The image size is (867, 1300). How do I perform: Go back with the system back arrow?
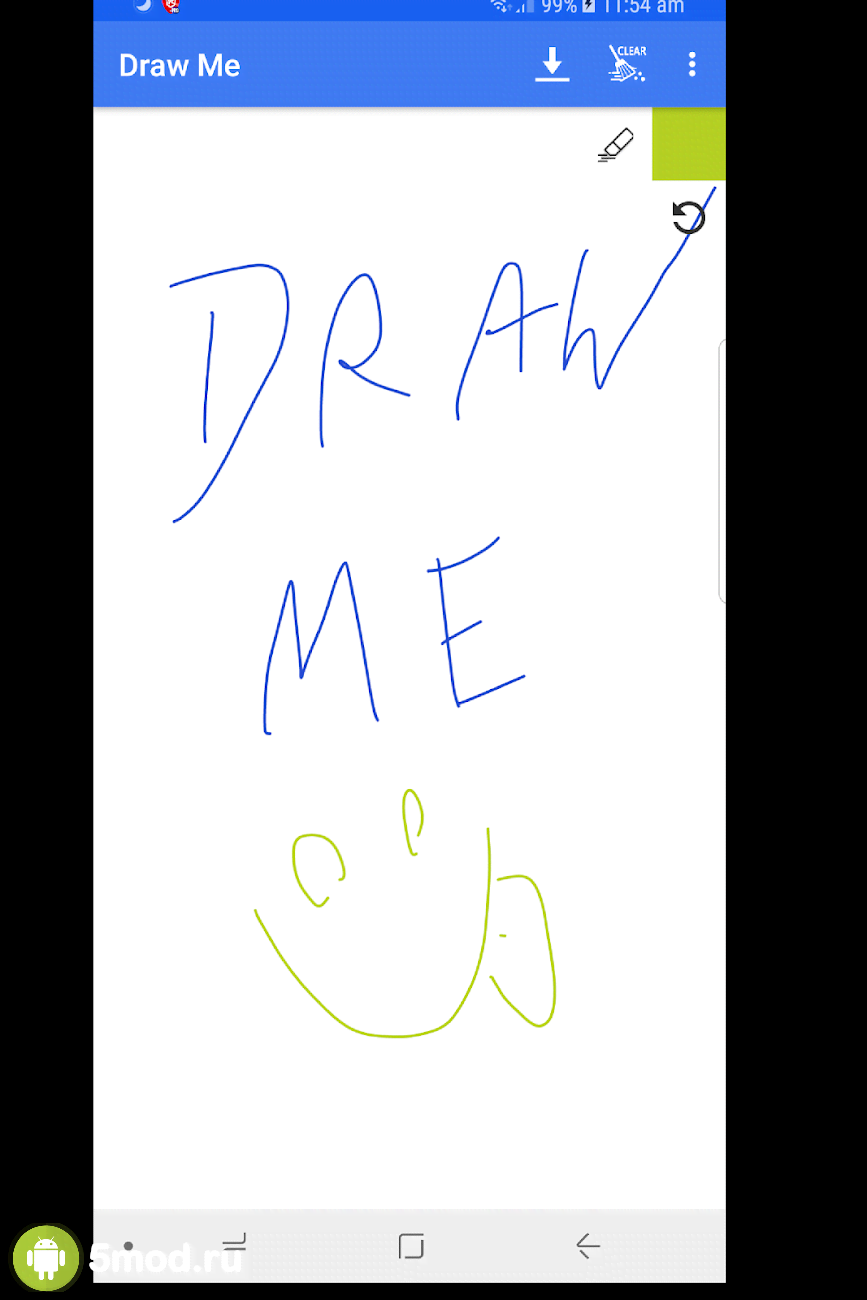click(x=588, y=1246)
